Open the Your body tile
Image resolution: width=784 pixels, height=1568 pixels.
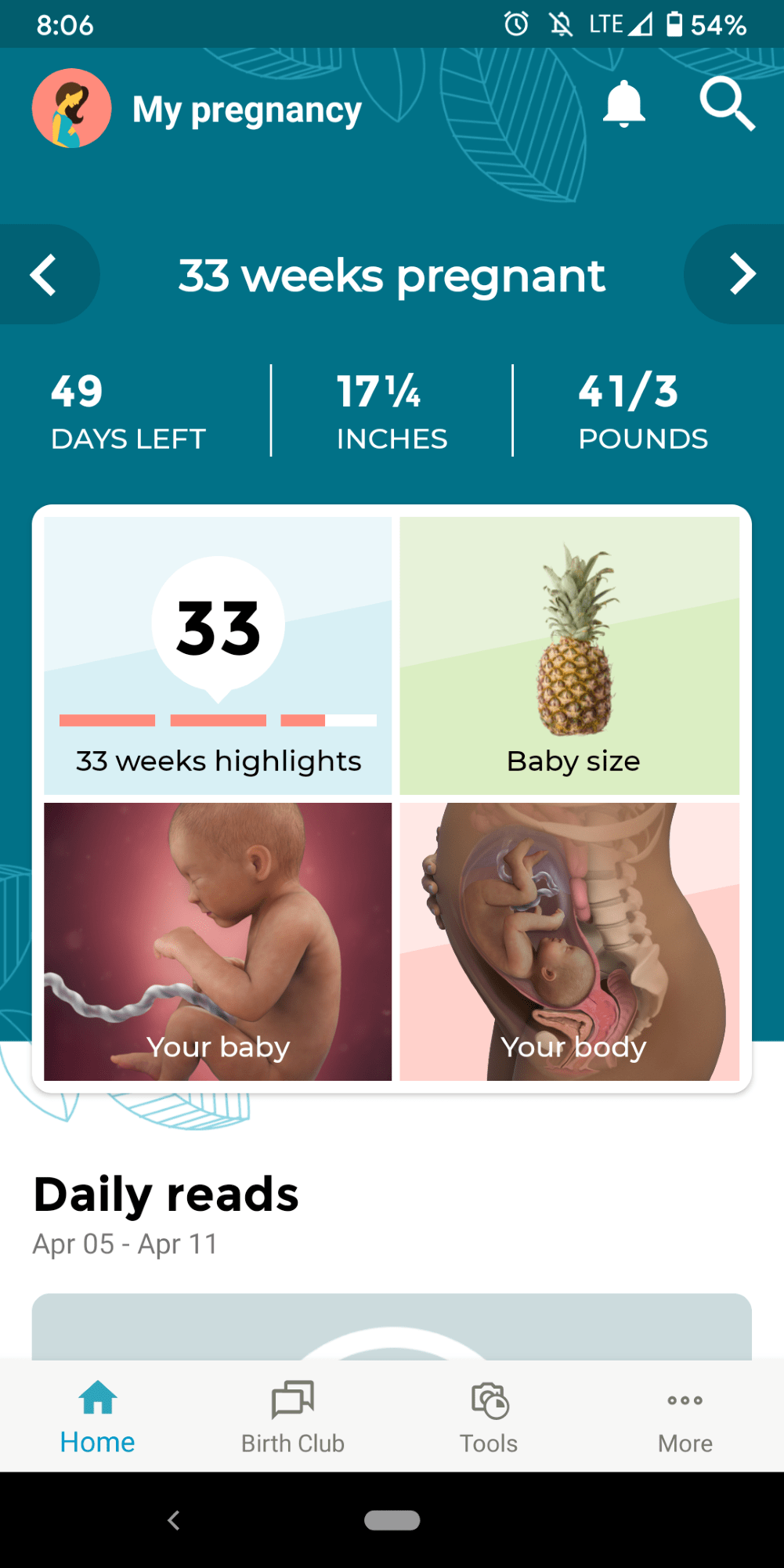pos(569,941)
